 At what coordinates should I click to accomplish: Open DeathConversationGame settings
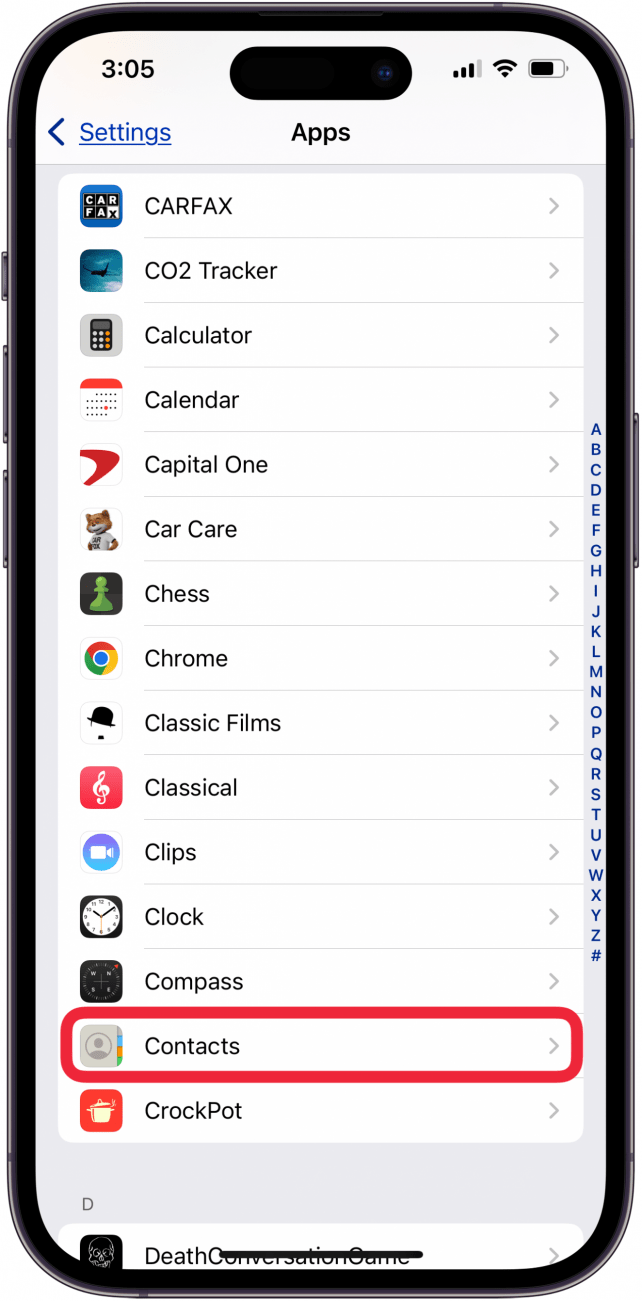point(320,1256)
